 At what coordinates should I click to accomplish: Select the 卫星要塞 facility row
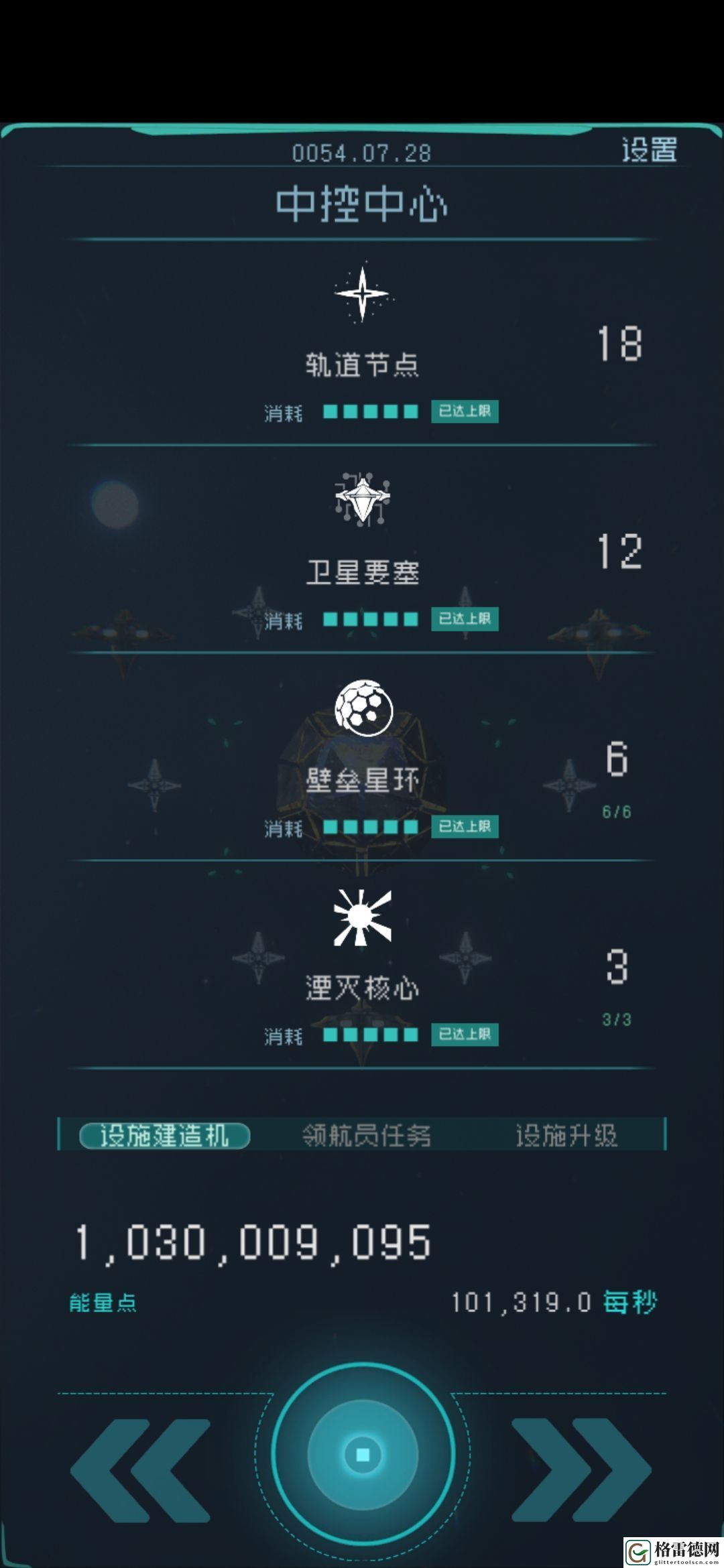pos(362,573)
